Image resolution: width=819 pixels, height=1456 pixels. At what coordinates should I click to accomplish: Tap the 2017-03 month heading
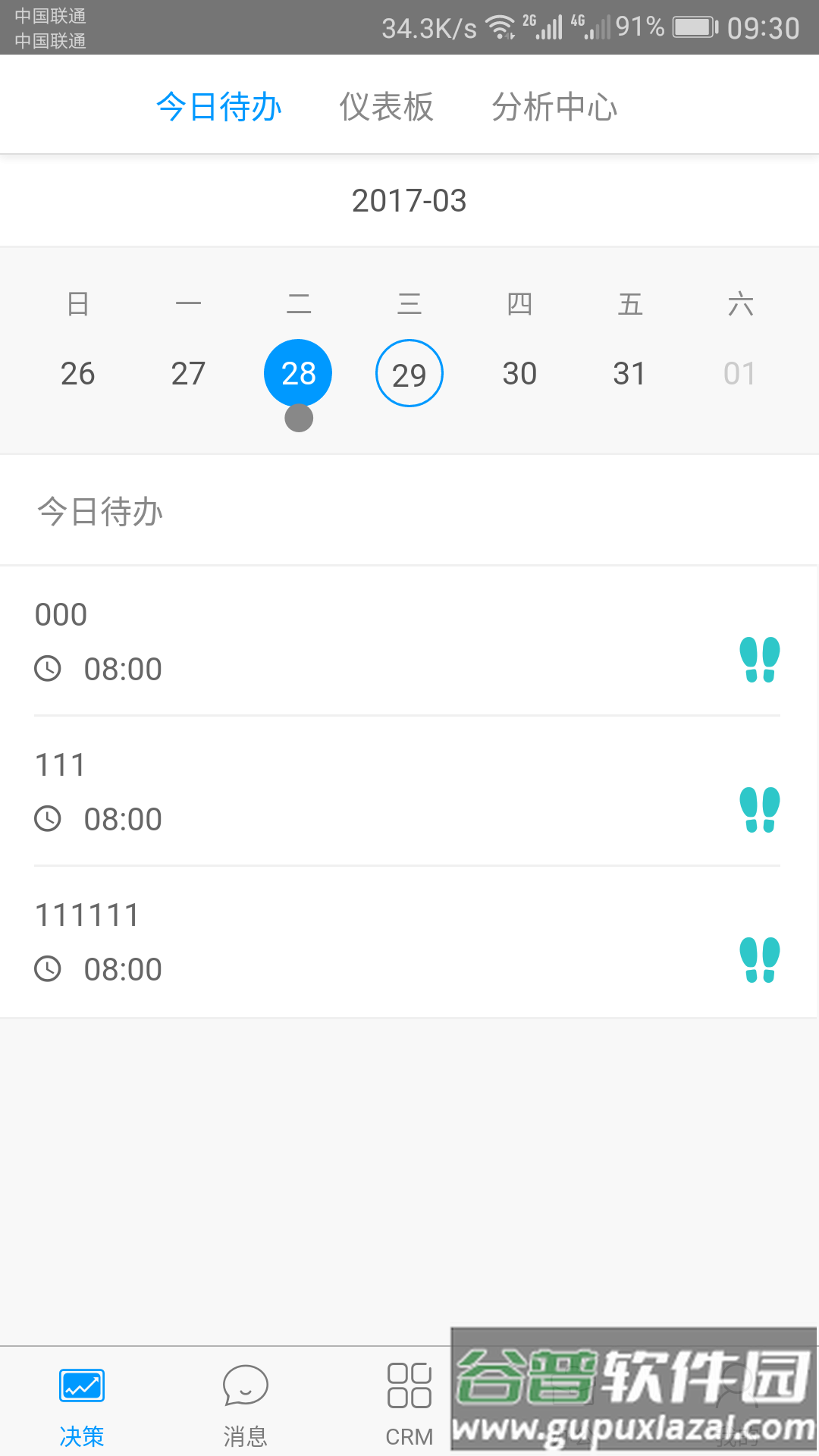409,201
